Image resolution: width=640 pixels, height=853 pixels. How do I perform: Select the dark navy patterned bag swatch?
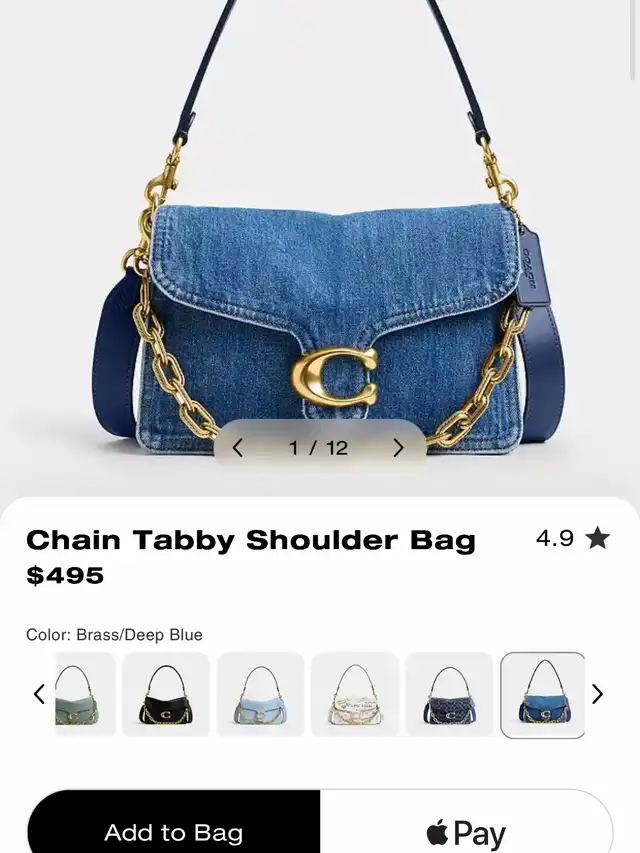tap(448, 694)
